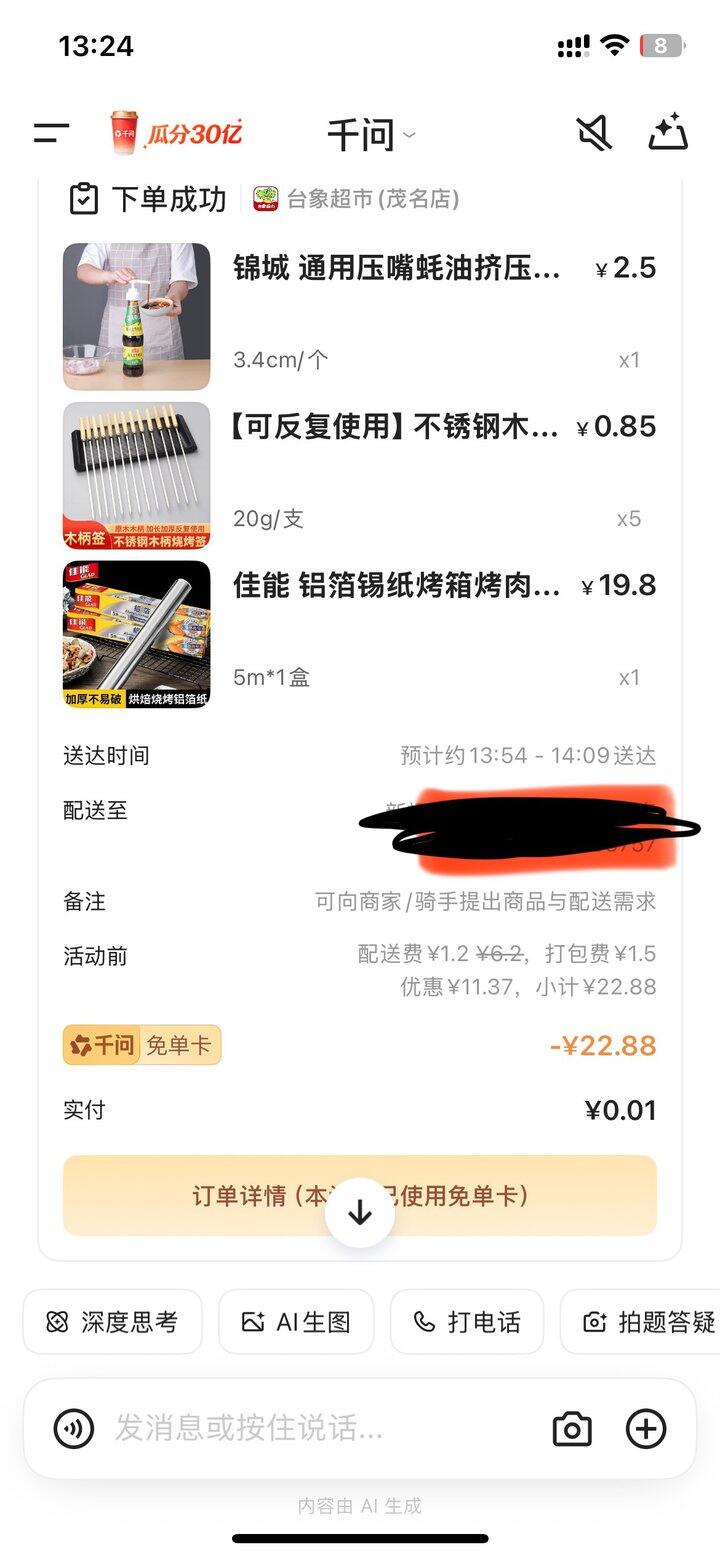Enable 打电话 phone call mode
The height and width of the screenshot is (1558, 720).
(466, 1321)
